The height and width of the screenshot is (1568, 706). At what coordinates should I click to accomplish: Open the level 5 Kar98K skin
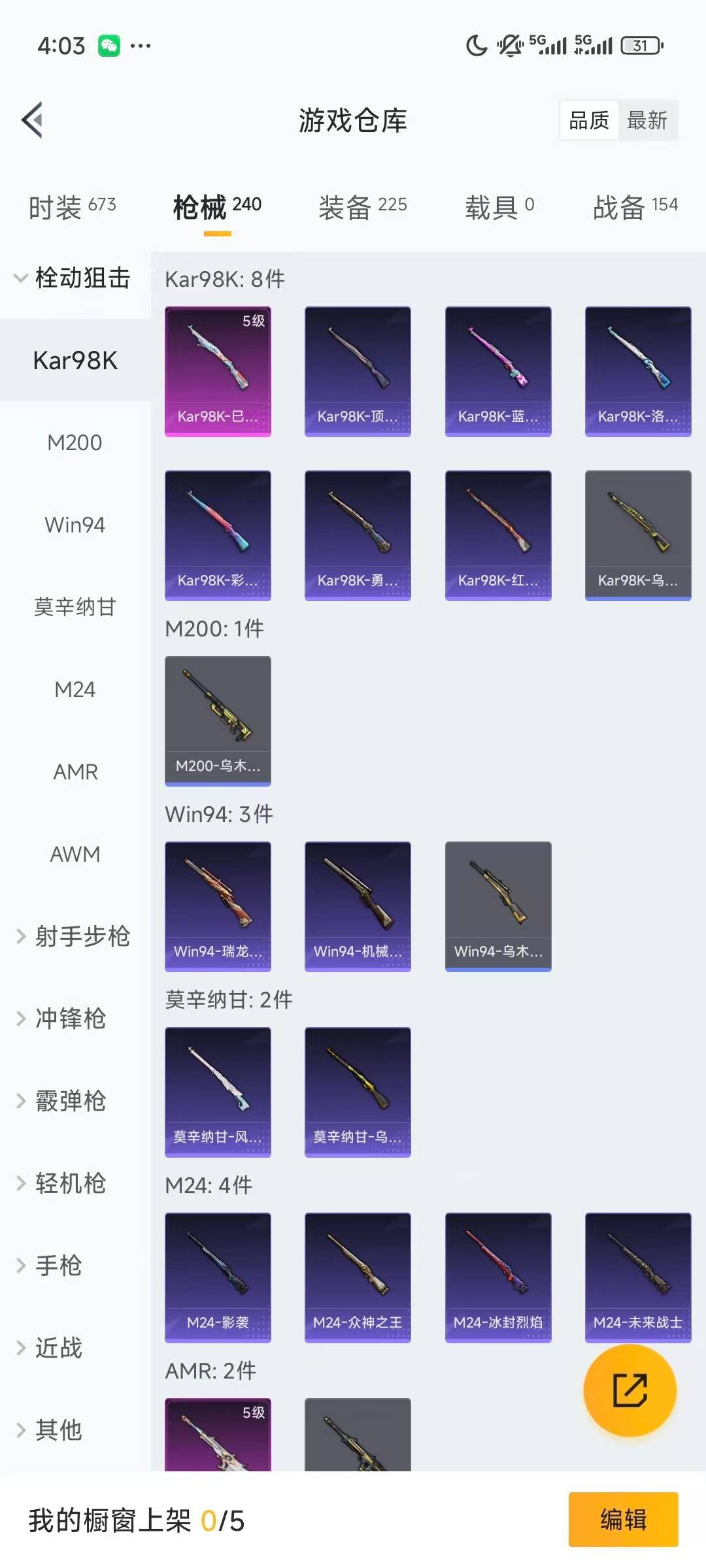click(218, 371)
